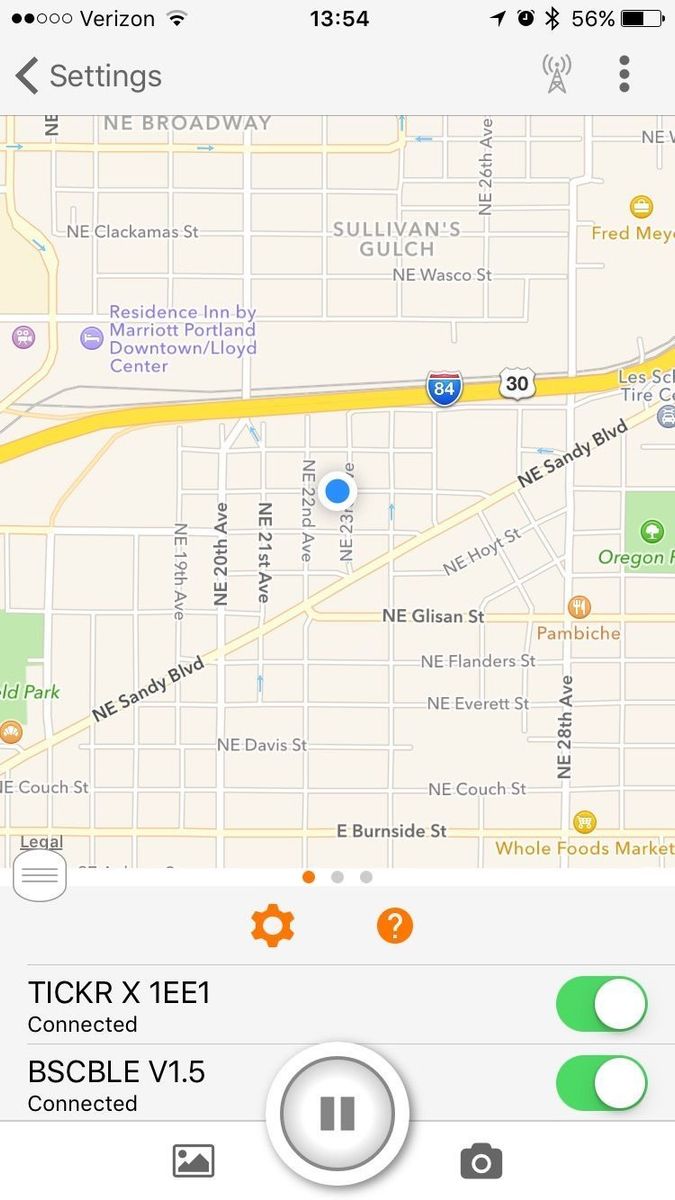Select the Pambiche restaurant map marker

(578, 607)
